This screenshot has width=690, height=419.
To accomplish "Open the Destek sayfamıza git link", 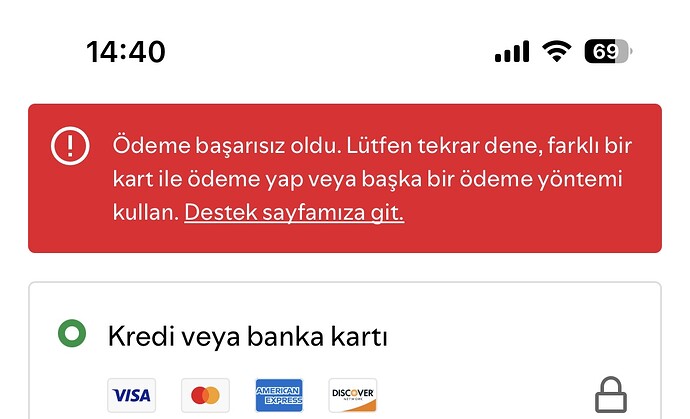I will [294, 212].
